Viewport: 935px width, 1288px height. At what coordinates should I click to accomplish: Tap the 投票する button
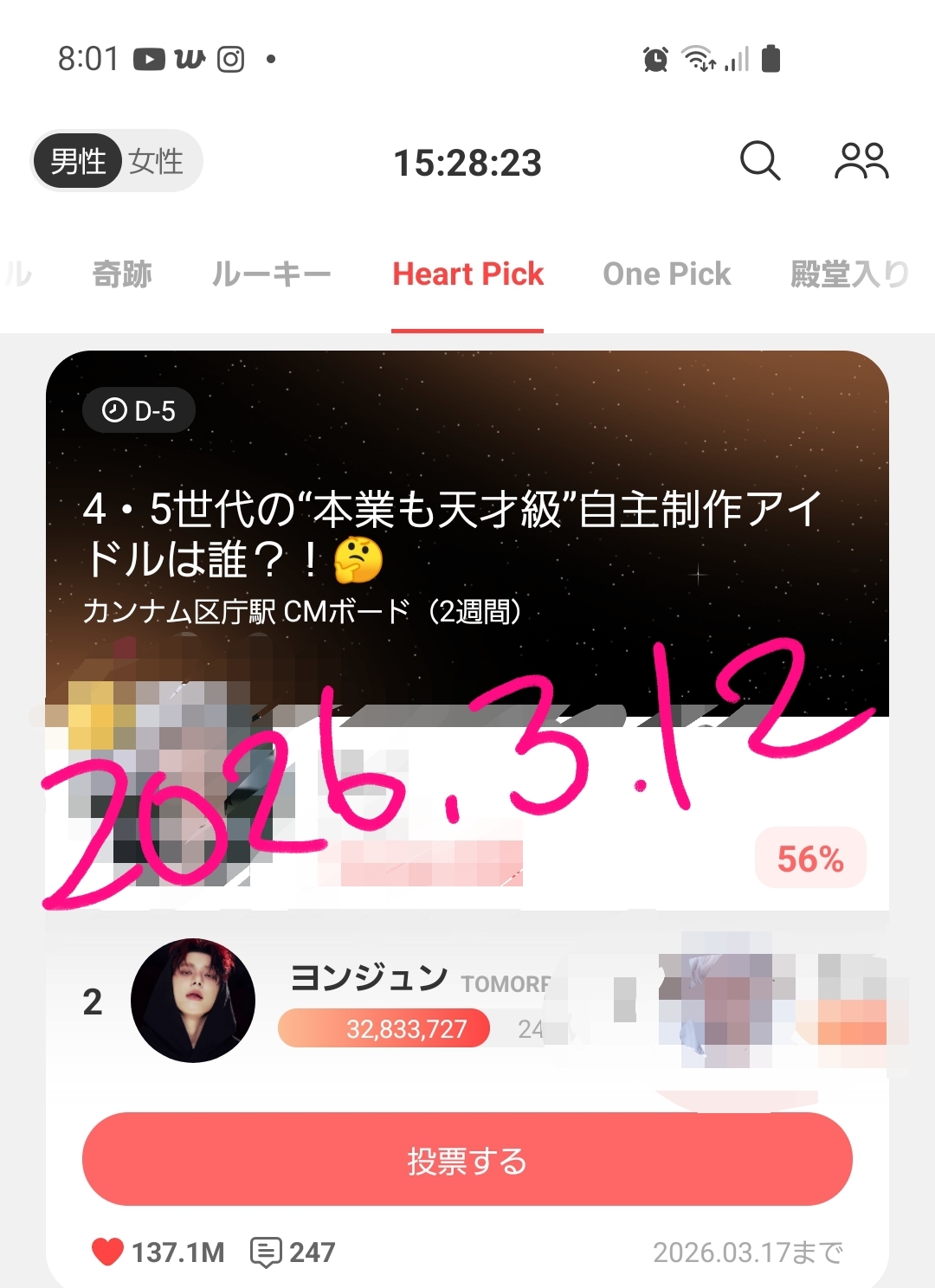467,1160
